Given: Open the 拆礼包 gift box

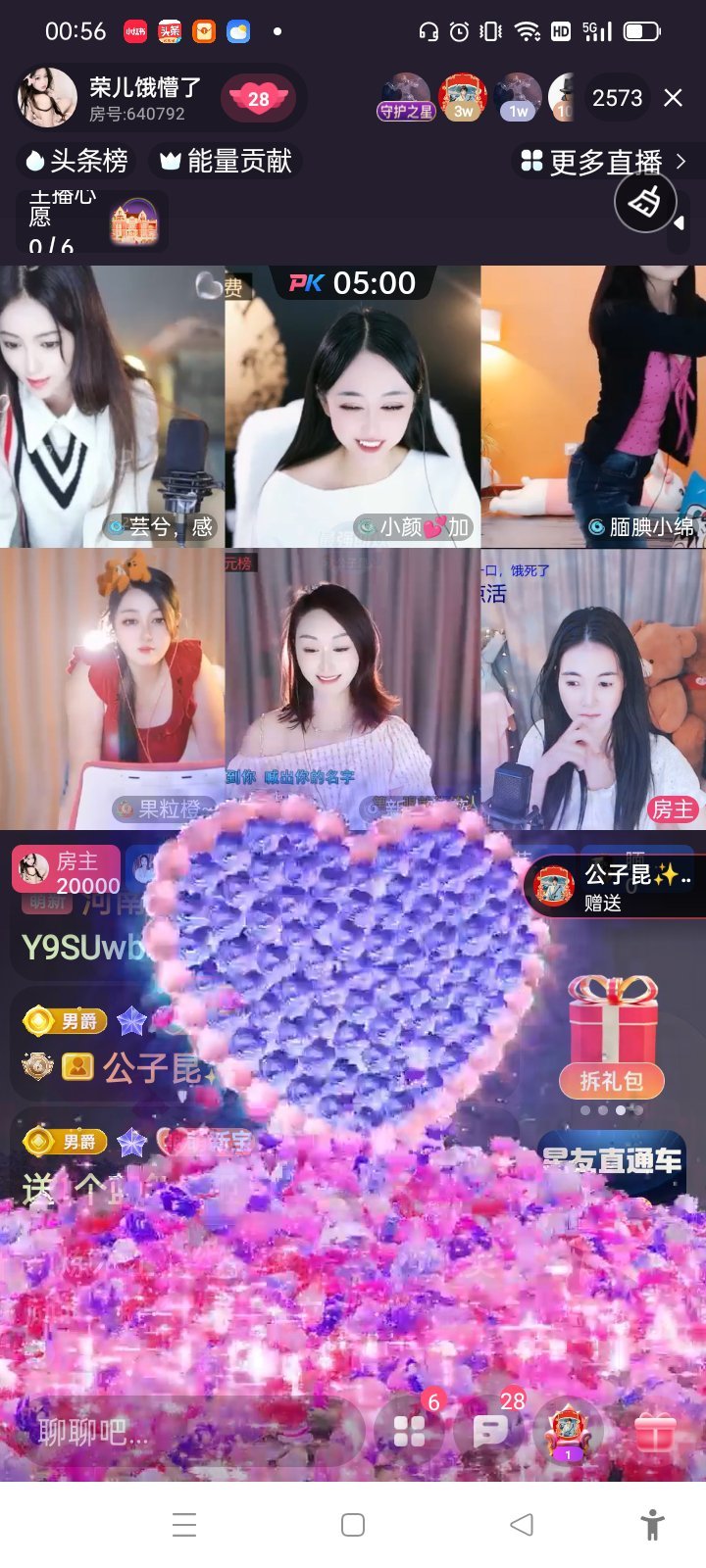Looking at the screenshot, I should [x=612, y=1039].
